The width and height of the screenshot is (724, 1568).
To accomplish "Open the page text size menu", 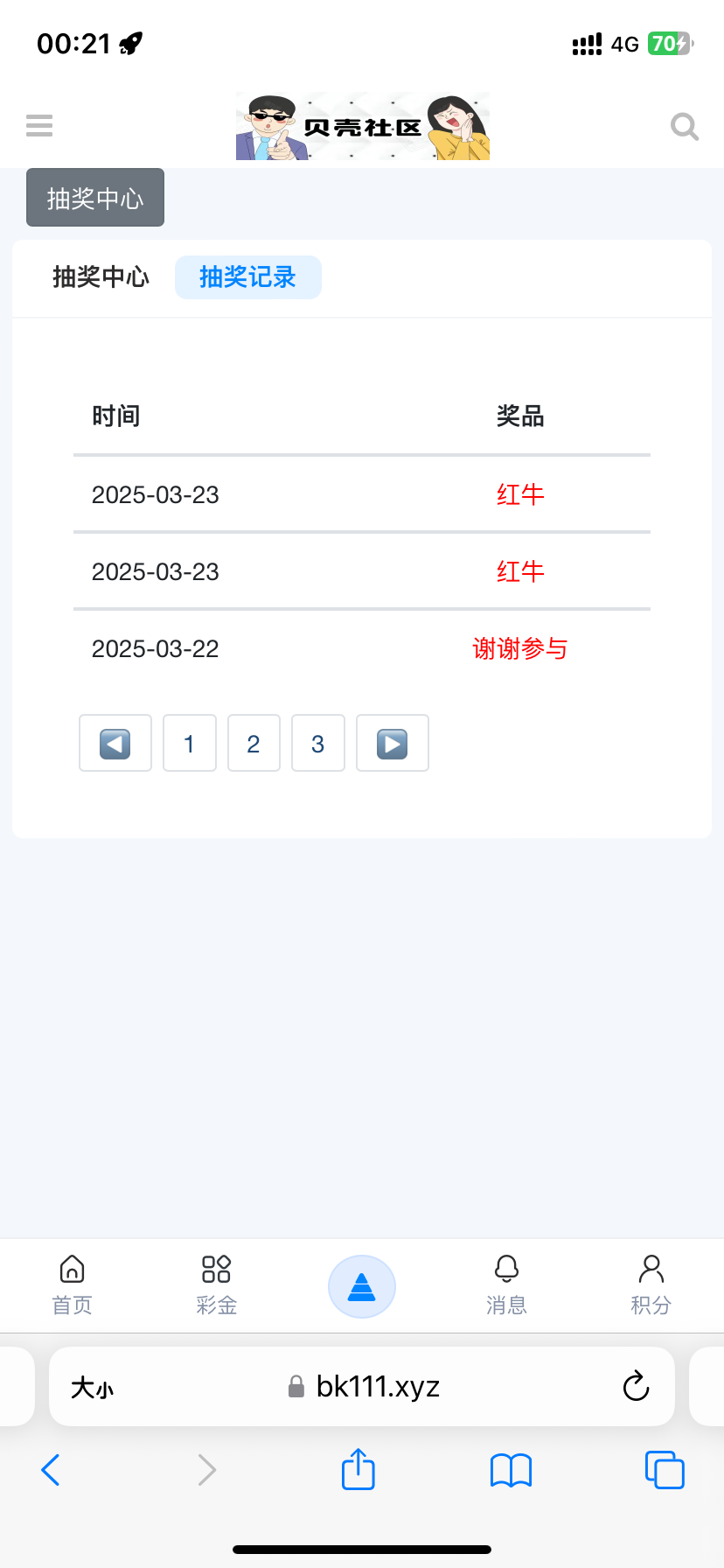I will point(92,1387).
